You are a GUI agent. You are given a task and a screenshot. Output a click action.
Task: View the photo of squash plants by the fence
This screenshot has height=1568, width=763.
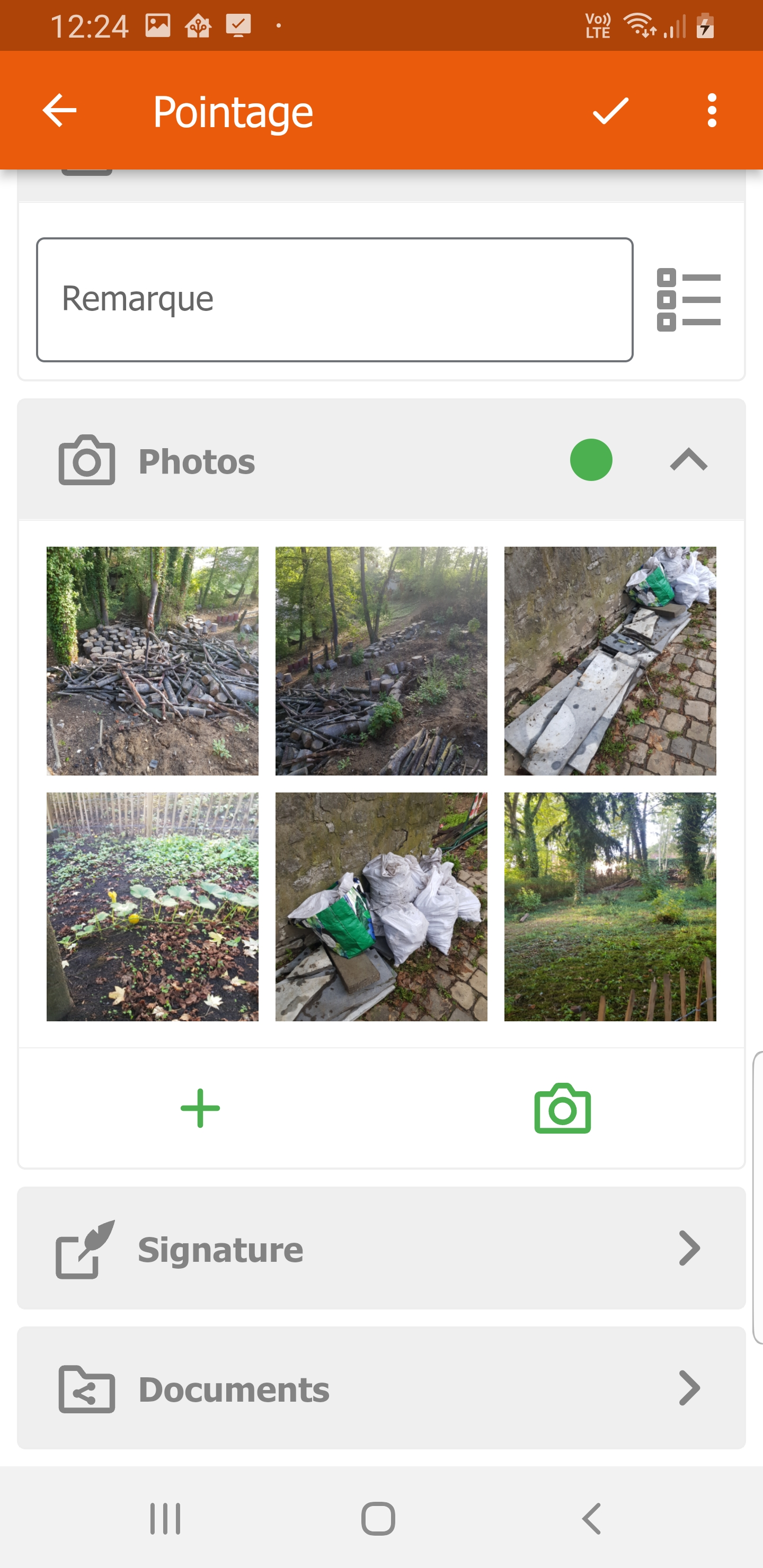152,906
